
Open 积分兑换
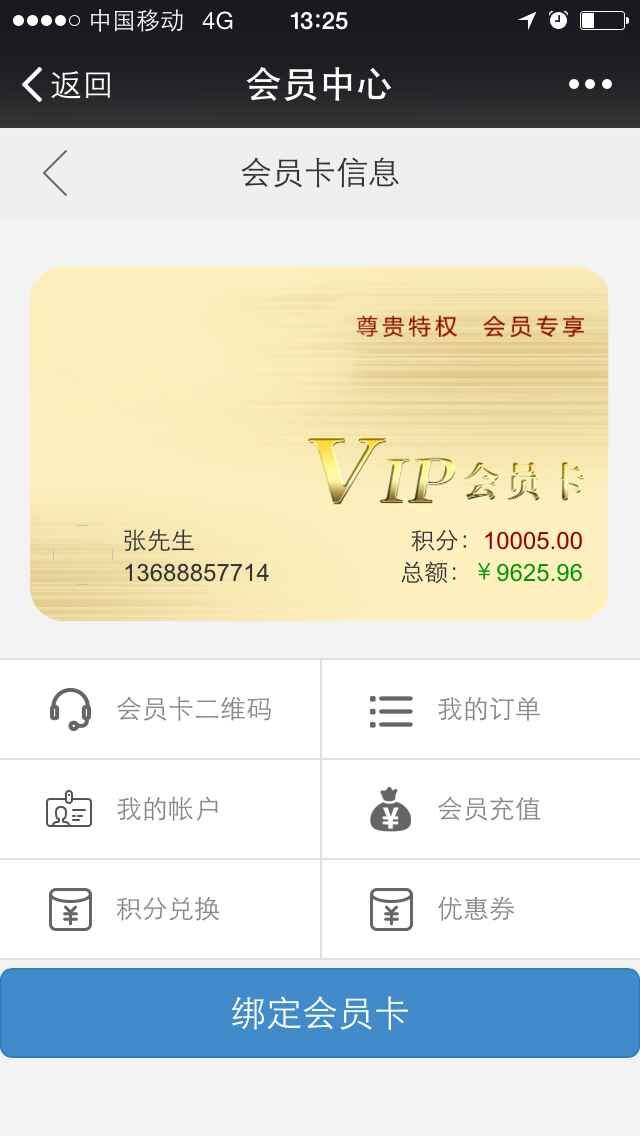tap(160, 909)
